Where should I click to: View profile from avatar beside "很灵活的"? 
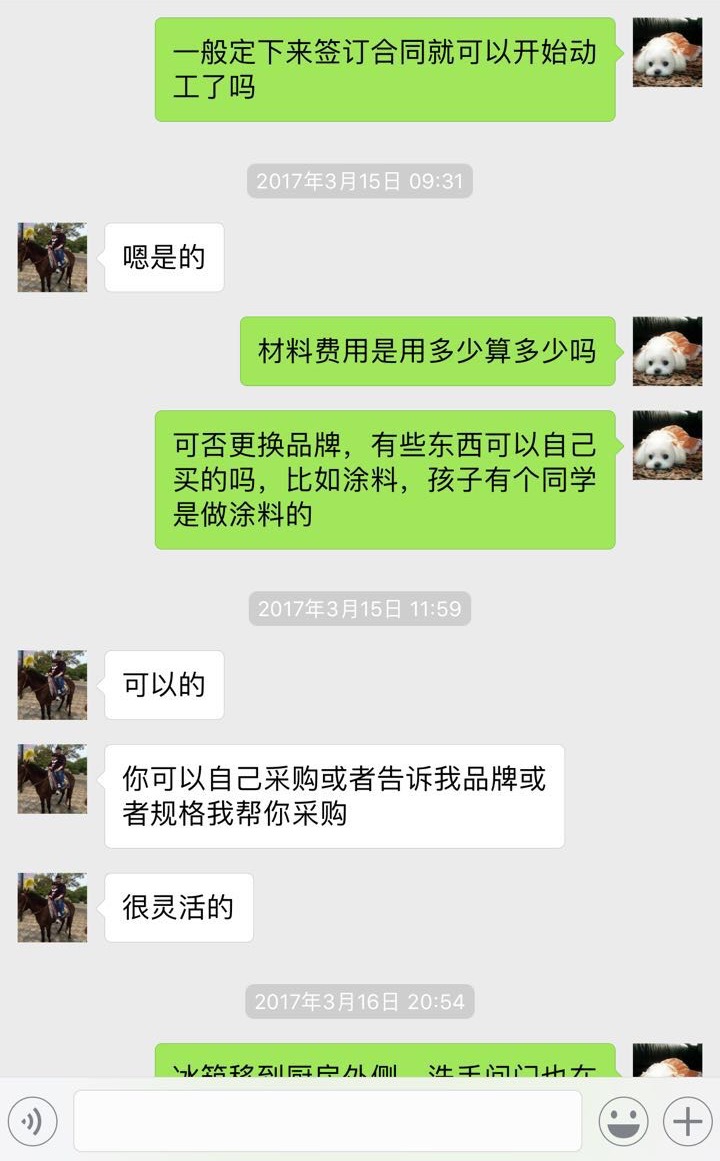52,907
